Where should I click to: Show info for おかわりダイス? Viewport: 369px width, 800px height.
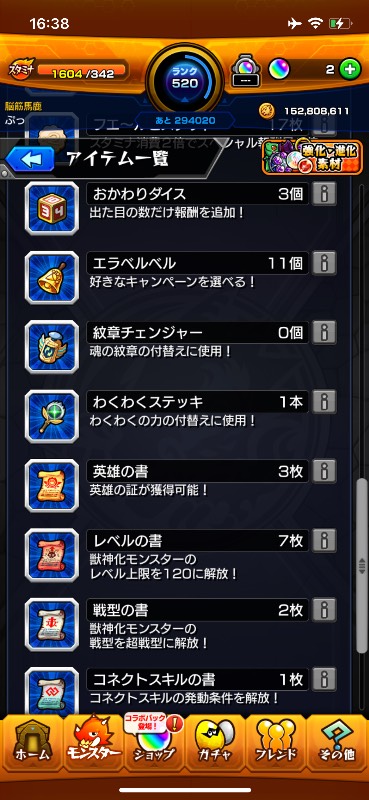click(324, 194)
